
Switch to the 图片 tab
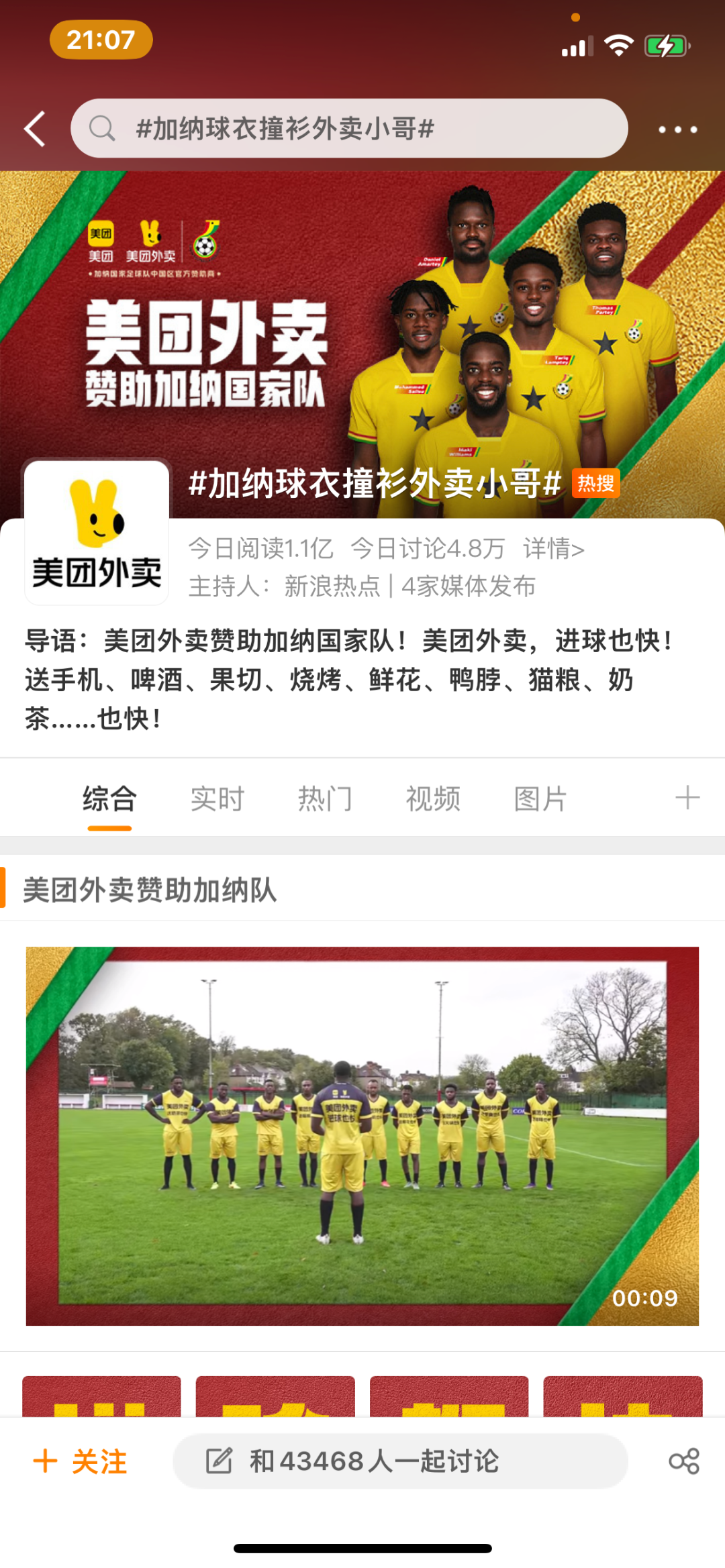(x=540, y=799)
